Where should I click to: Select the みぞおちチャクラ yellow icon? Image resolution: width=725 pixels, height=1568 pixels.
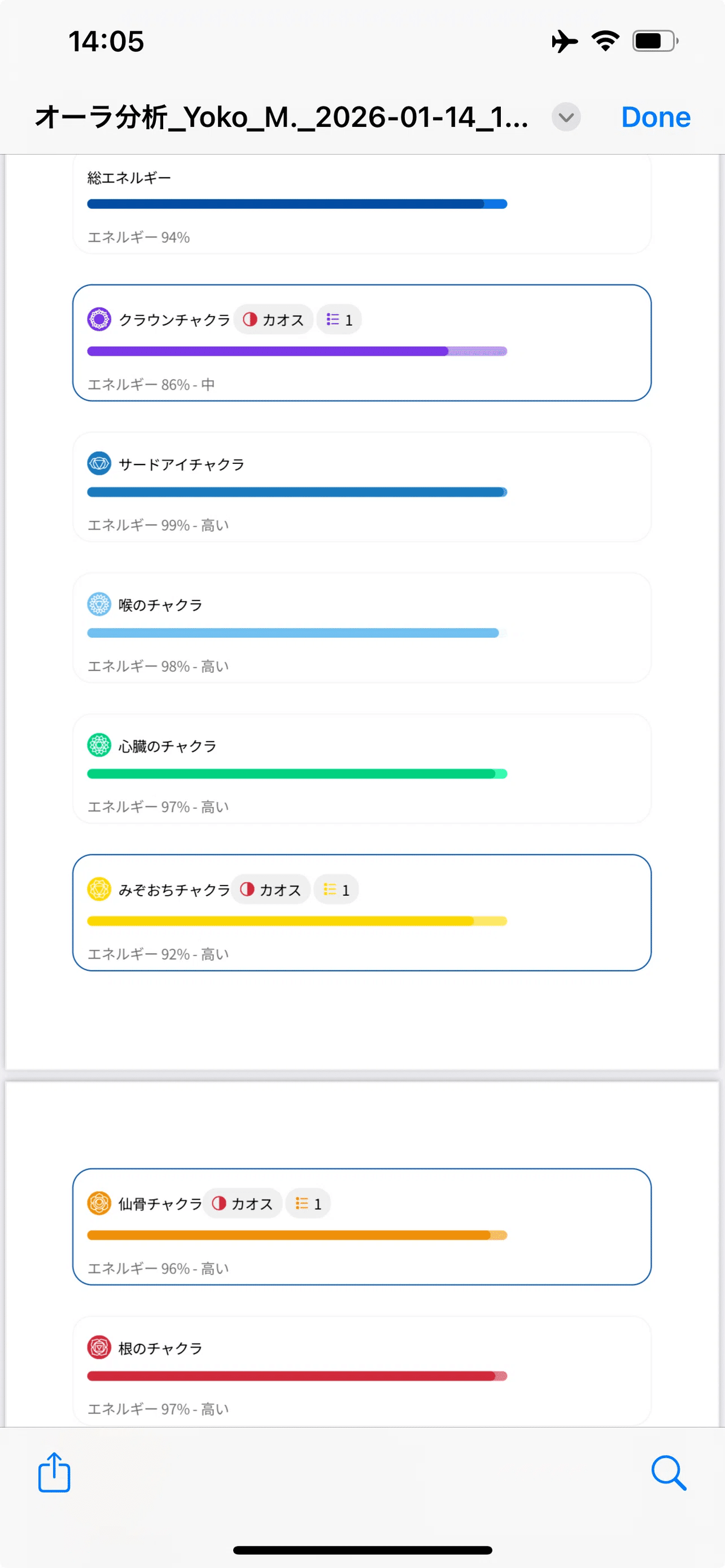pyautogui.click(x=98, y=889)
